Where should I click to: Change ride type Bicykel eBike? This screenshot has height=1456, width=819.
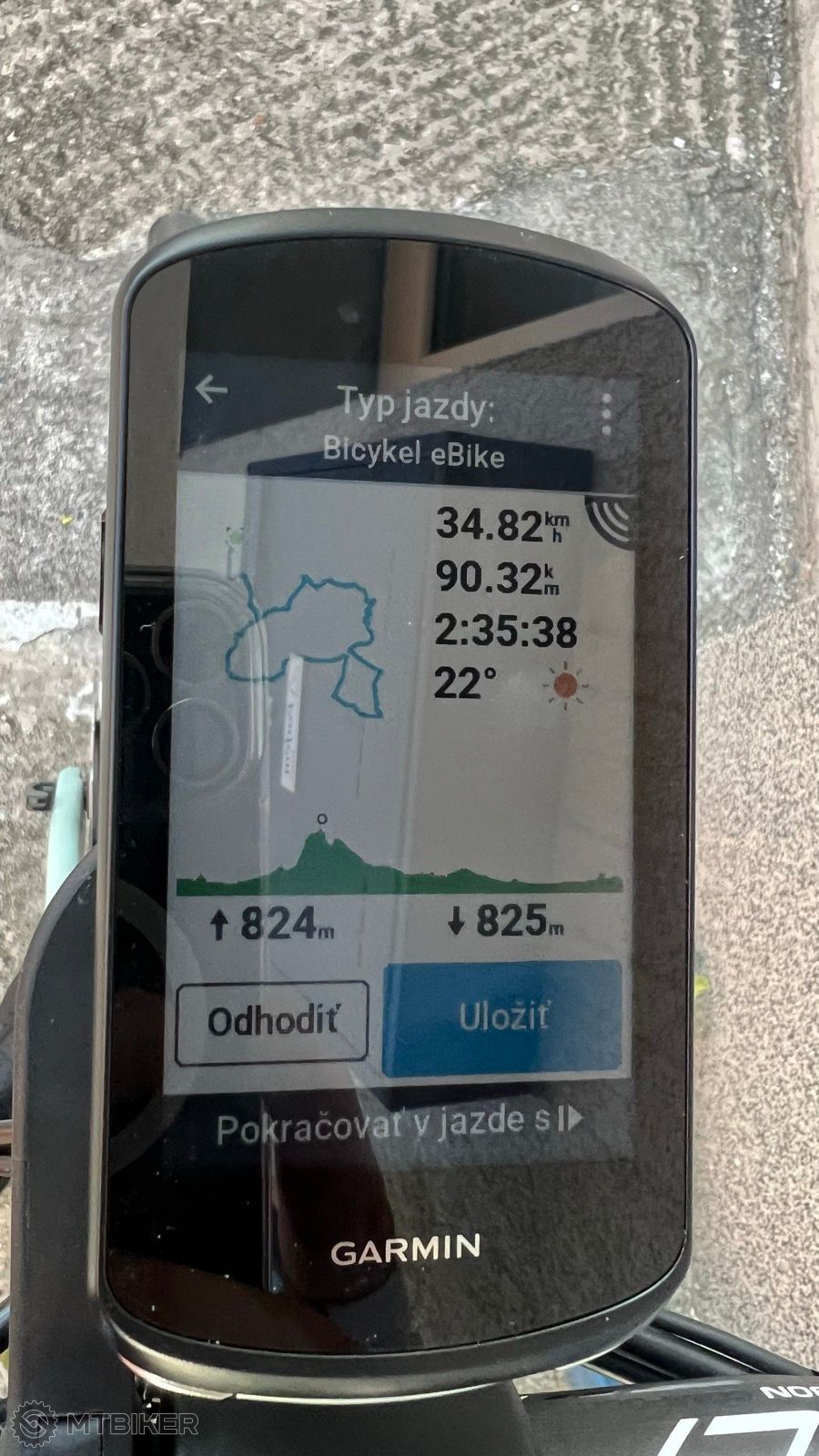414,452
